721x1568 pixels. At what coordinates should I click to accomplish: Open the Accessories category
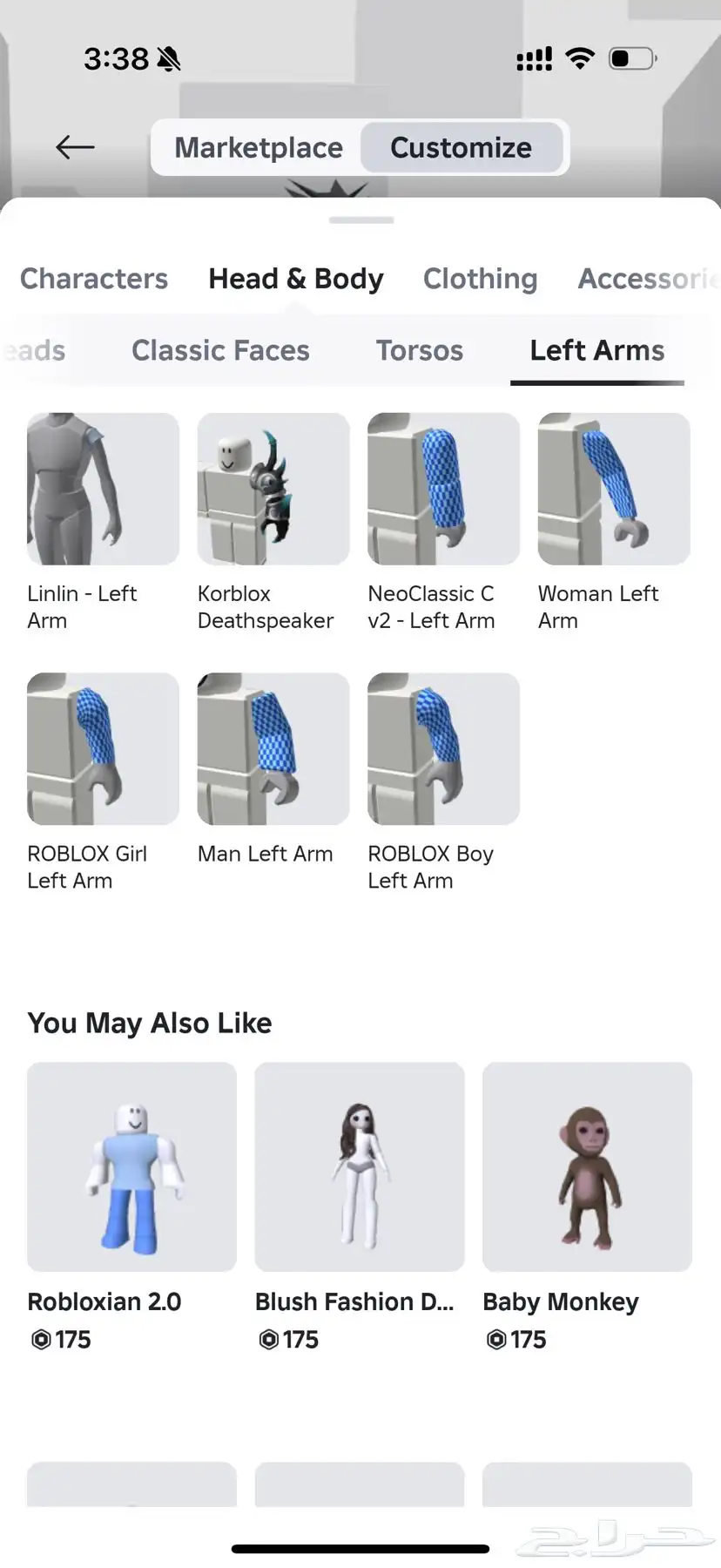pyautogui.click(x=647, y=279)
